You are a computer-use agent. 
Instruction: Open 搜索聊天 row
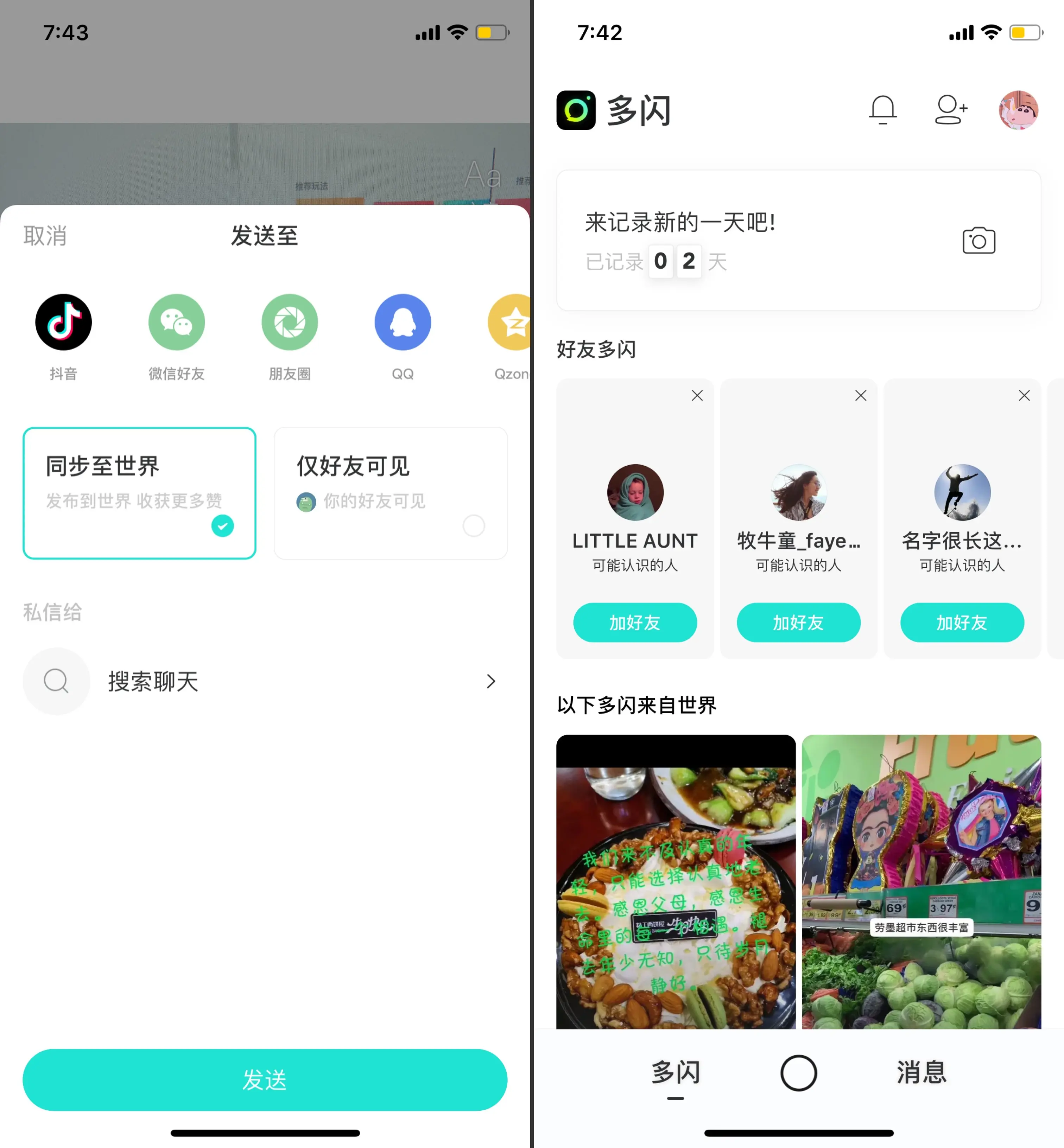point(265,681)
